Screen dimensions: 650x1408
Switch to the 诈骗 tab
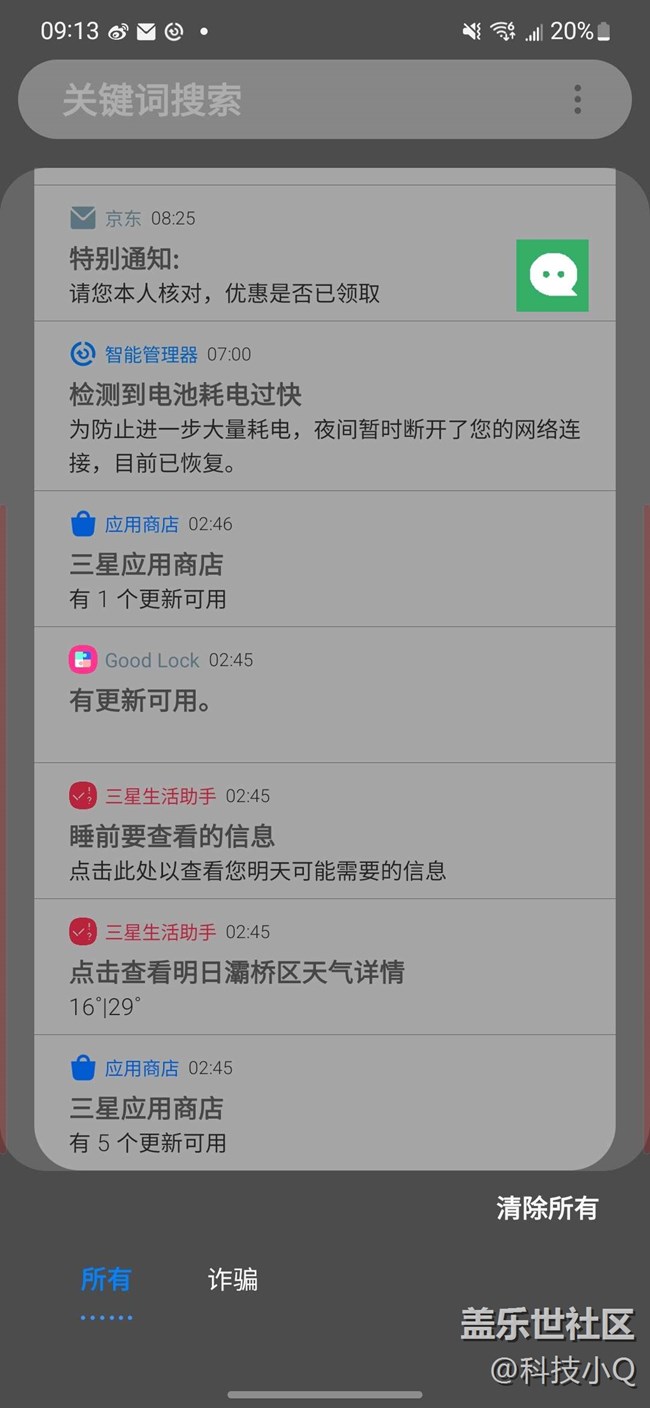pyautogui.click(x=233, y=1279)
